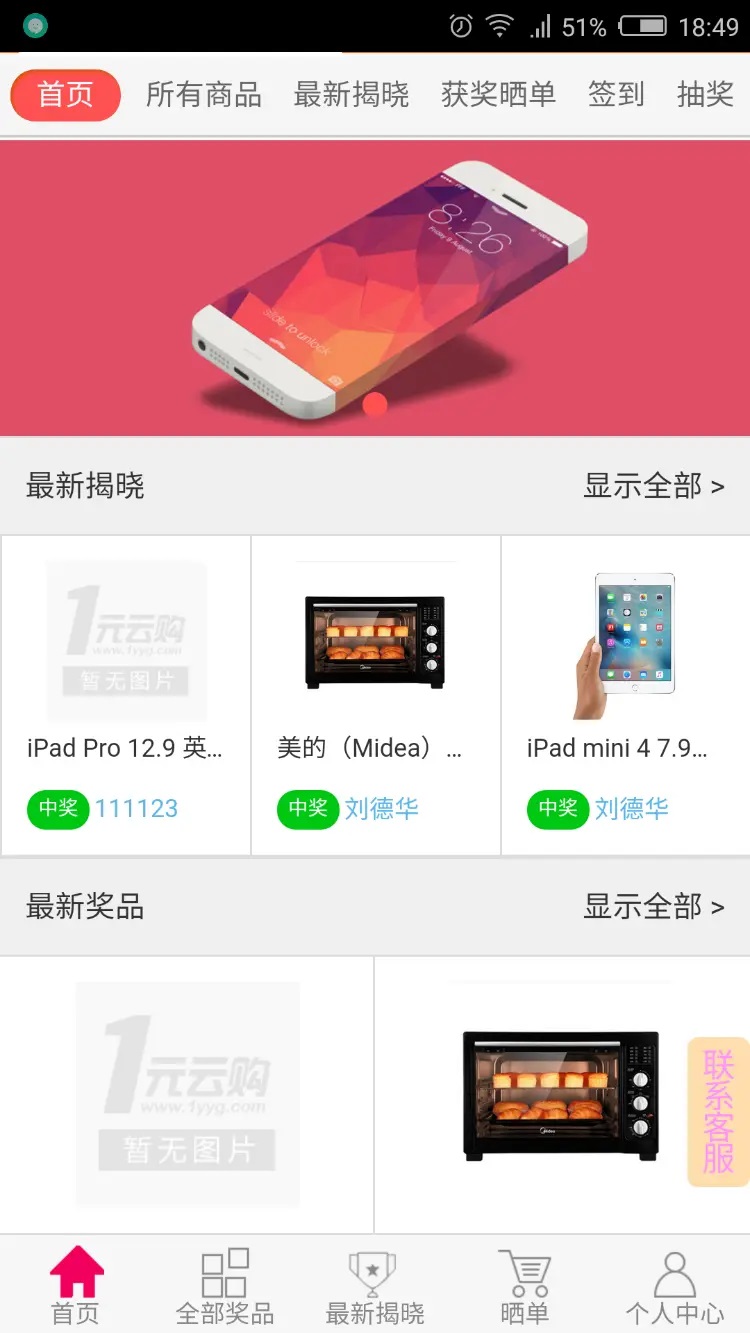Open the 最新揭晓 top tab
The height and width of the screenshot is (1333, 750).
click(351, 95)
